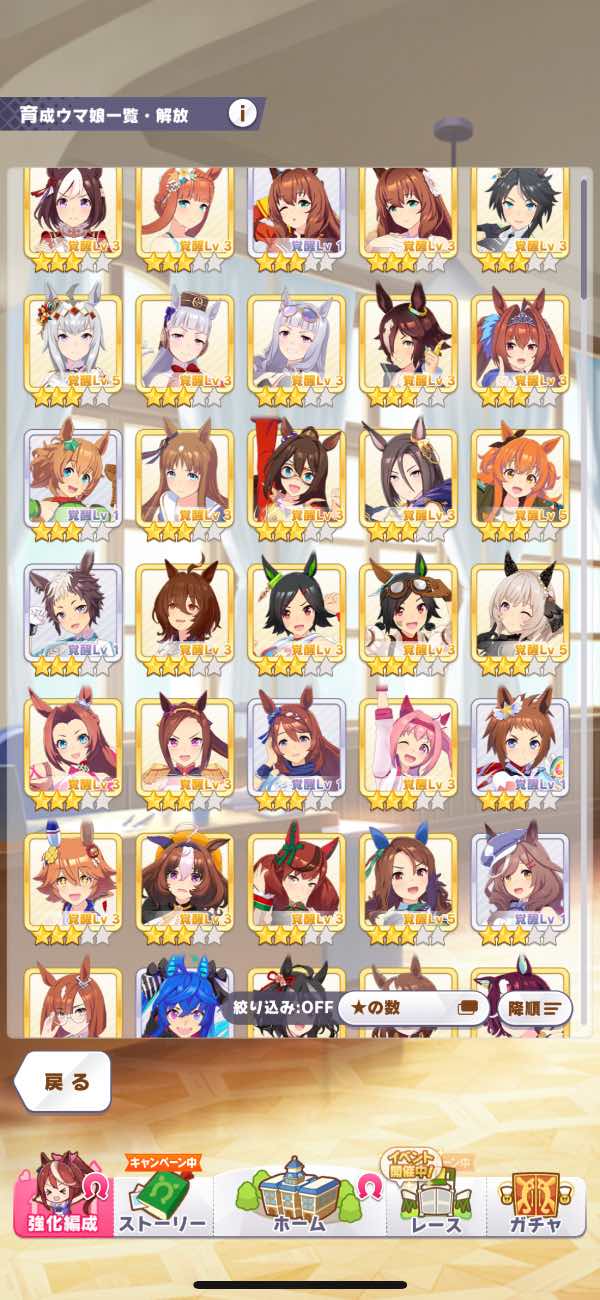
Task: Select the pink-haired character card
Action: tap(408, 746)
